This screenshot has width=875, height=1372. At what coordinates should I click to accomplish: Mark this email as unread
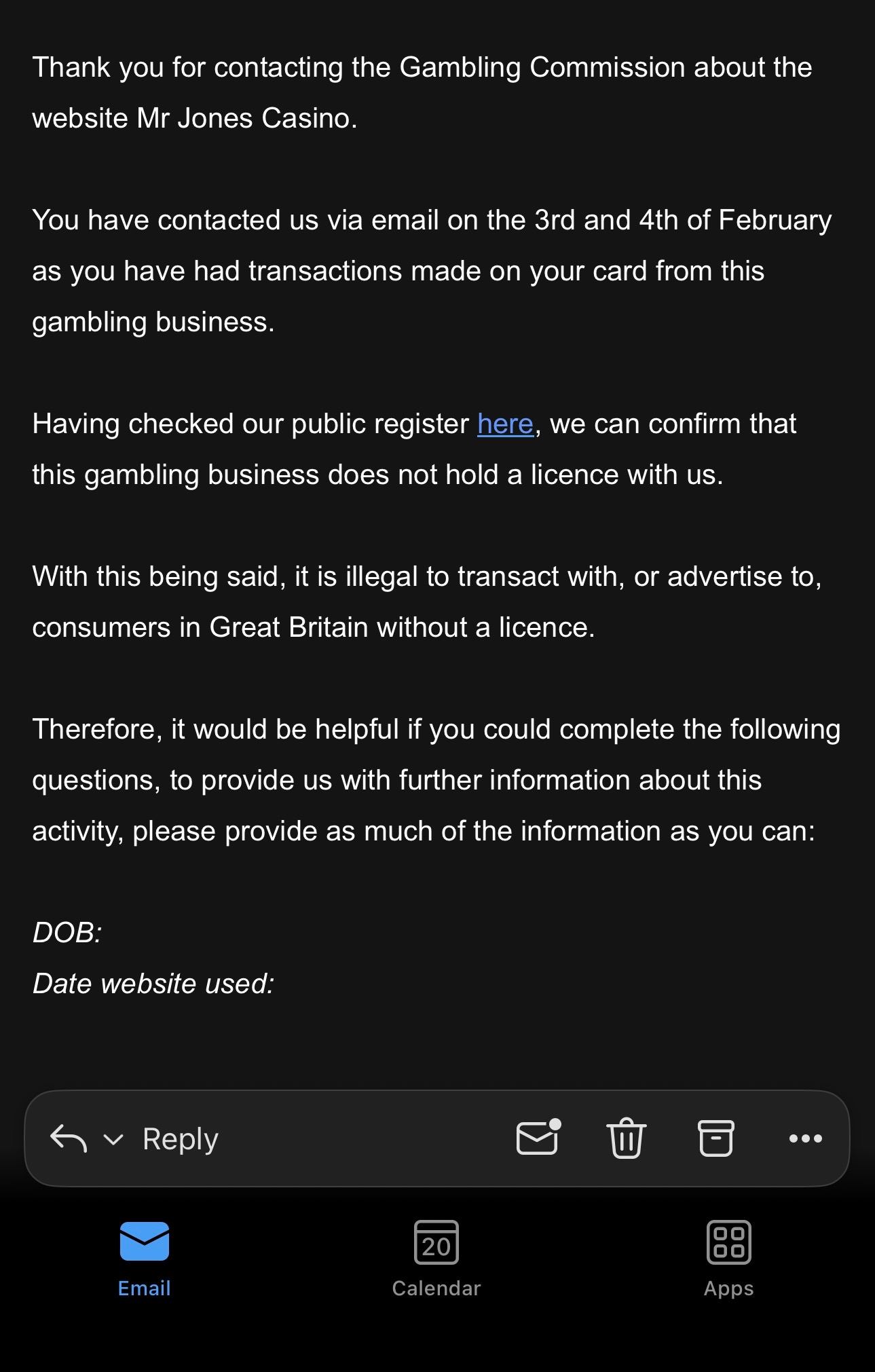click(538, 1137)
